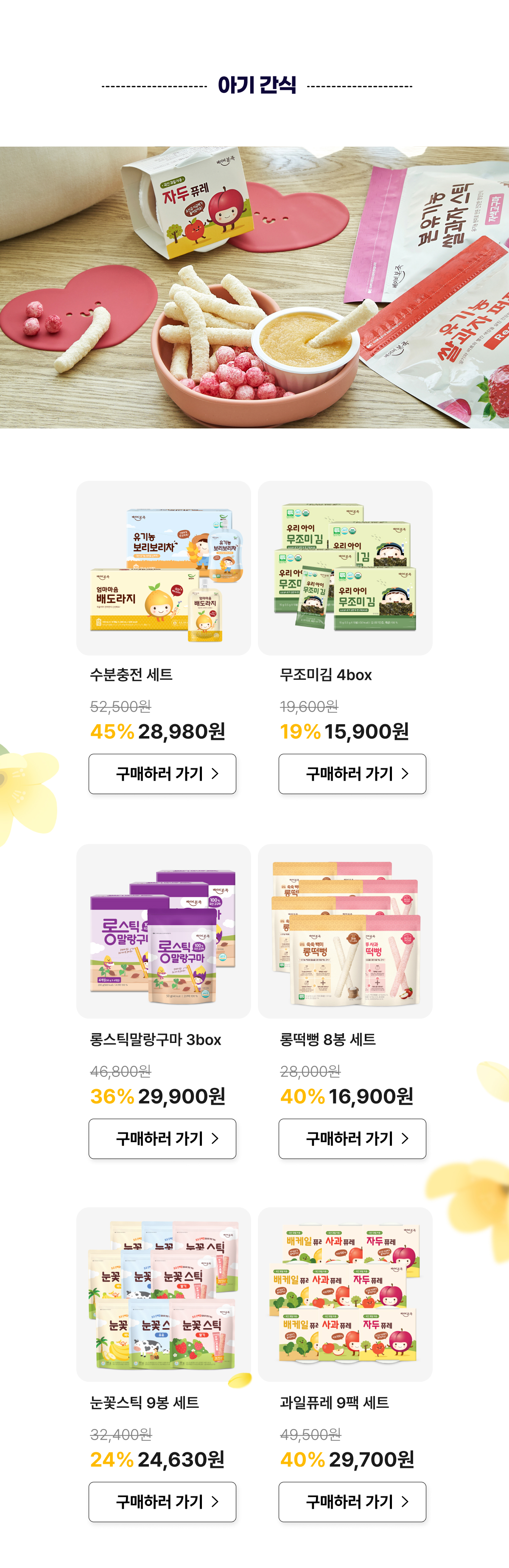The height and width of the screenshot is (1568, 509).
Task: Open the 무조미김 4box product image
Action: [x=345, y=568]
